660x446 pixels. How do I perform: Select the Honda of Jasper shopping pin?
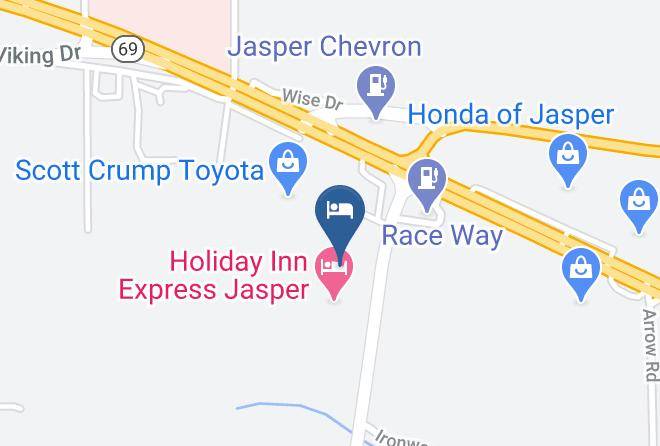tap(568, 160)
